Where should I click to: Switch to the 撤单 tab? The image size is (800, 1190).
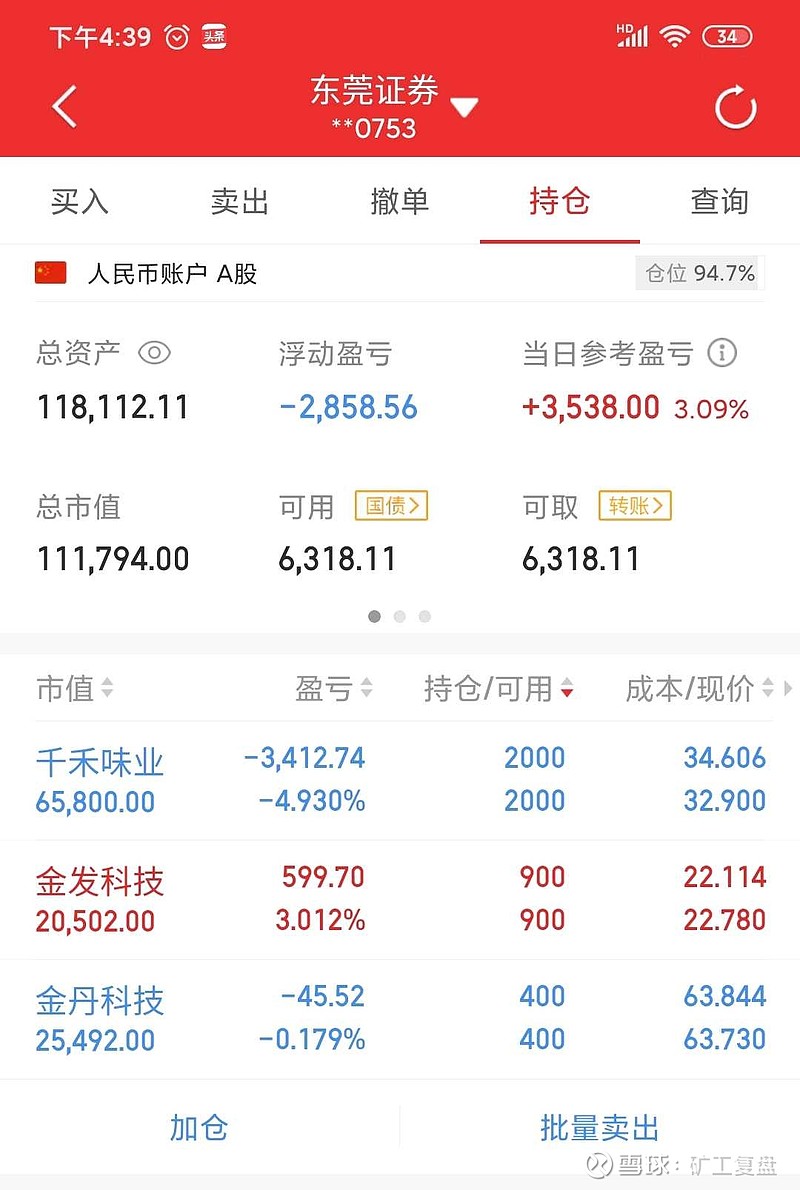pyautogui.click(x=400, y=202)
